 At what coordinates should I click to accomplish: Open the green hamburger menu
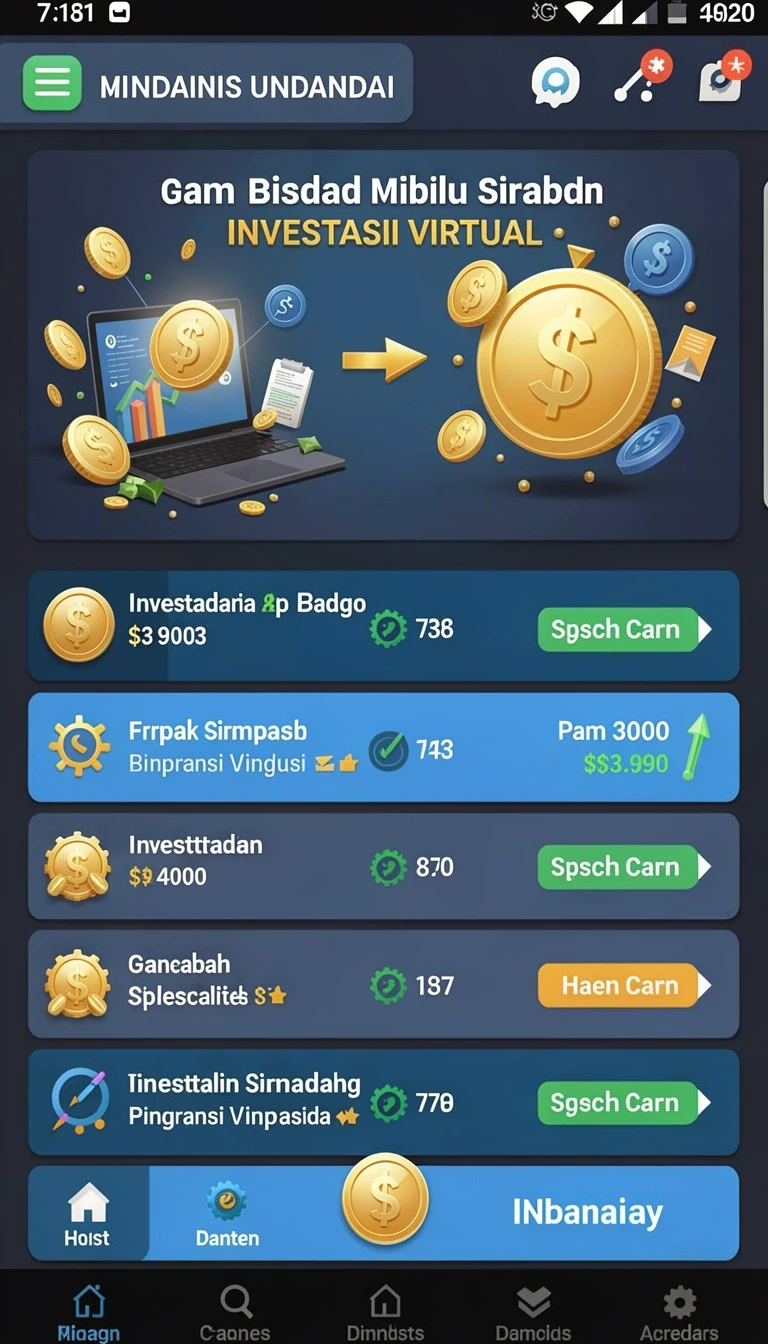click(52, 83)
